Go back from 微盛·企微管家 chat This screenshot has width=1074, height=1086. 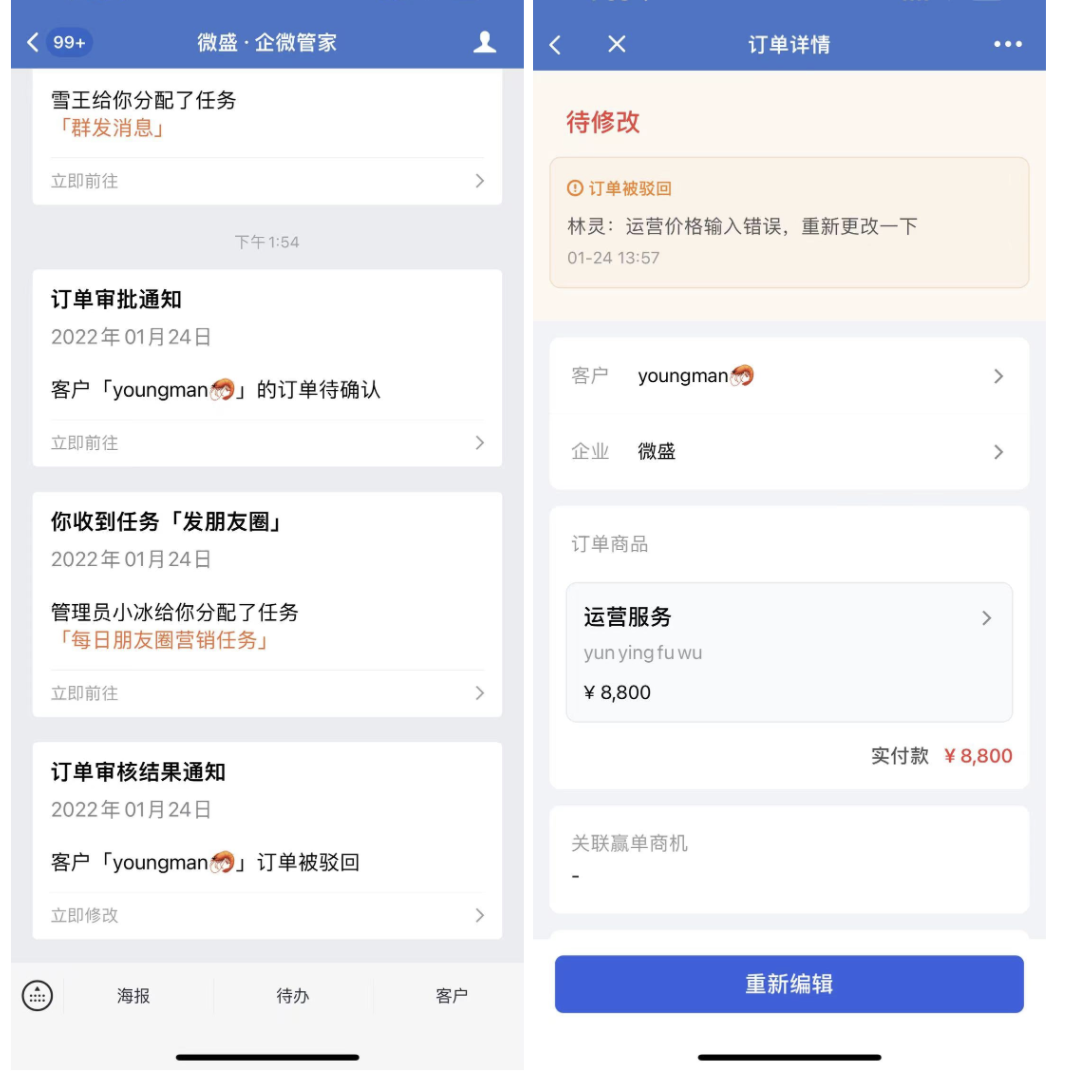(x=34, y=42)
